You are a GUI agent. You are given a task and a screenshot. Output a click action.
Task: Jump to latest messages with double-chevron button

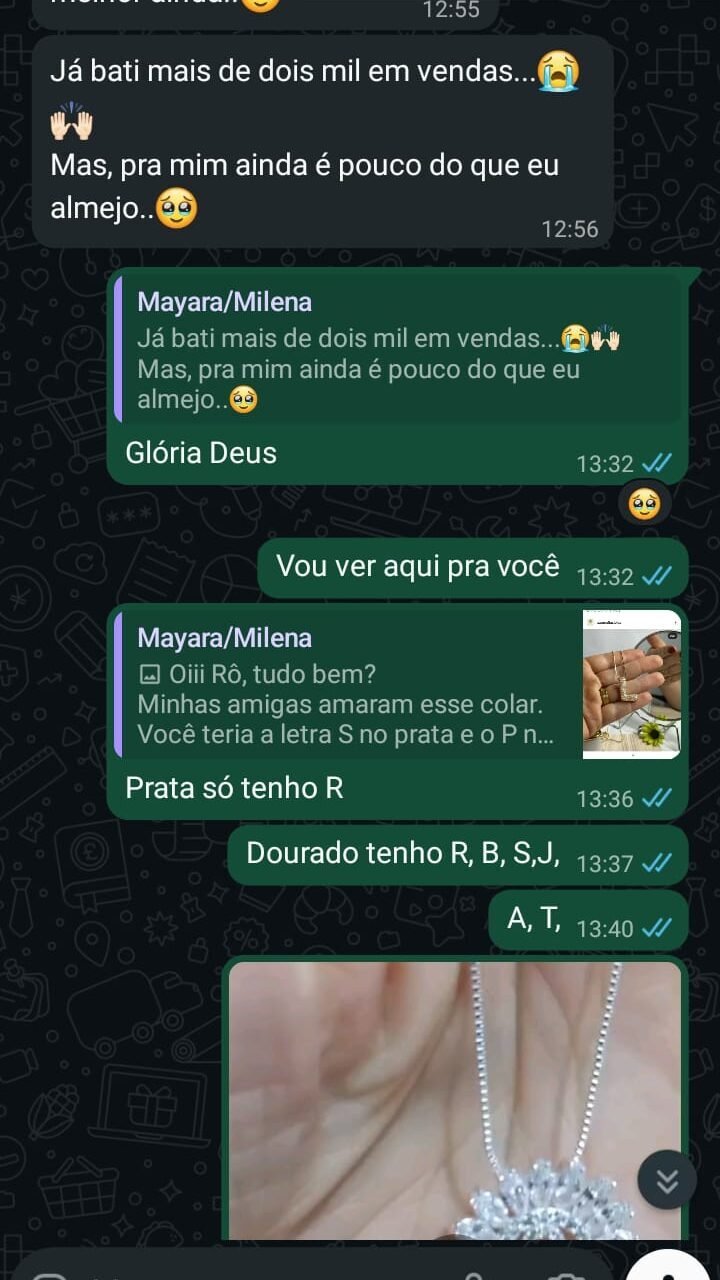pyautogui.click(x=666, y=1182)
